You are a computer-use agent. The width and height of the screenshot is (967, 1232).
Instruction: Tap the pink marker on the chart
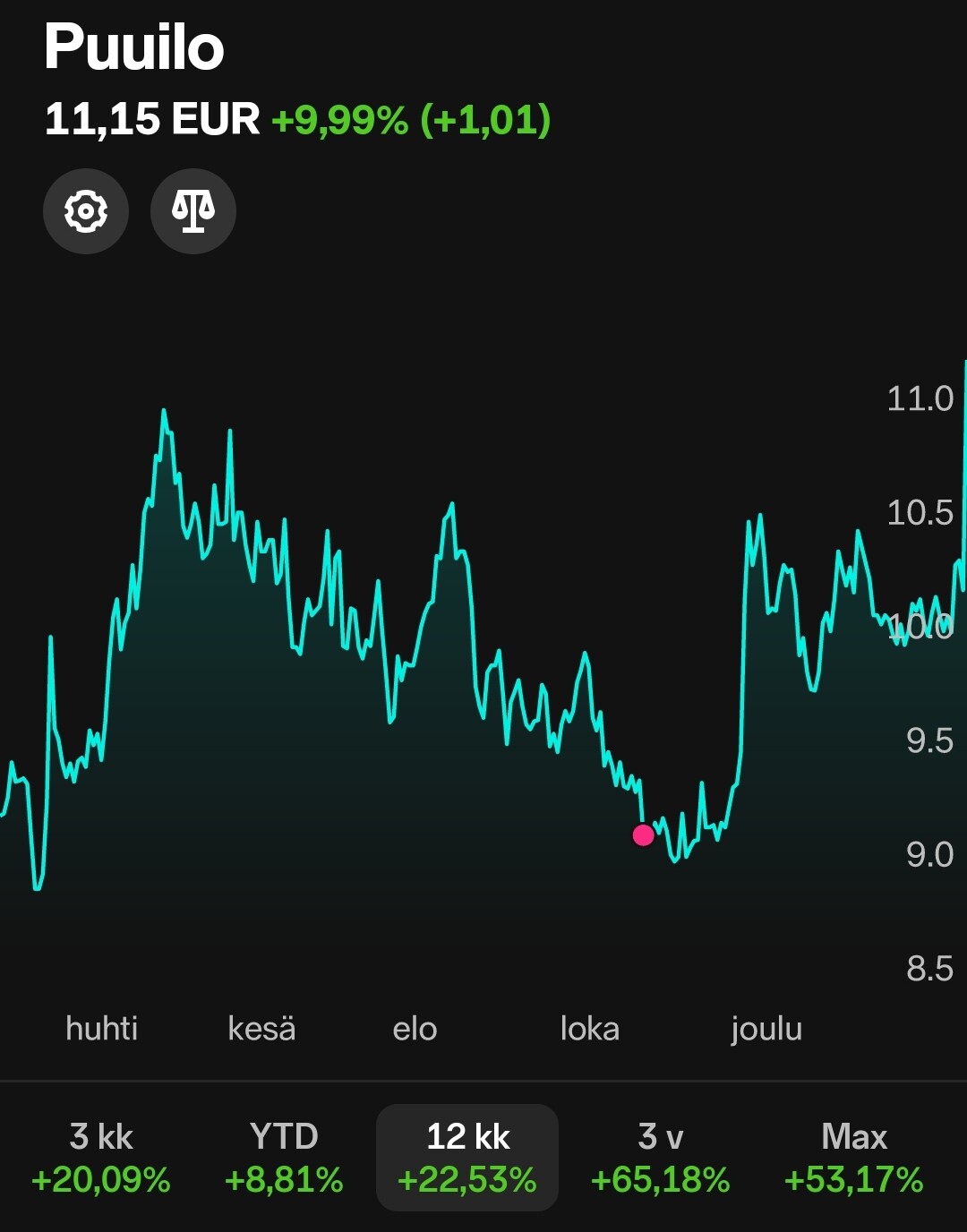643,835
